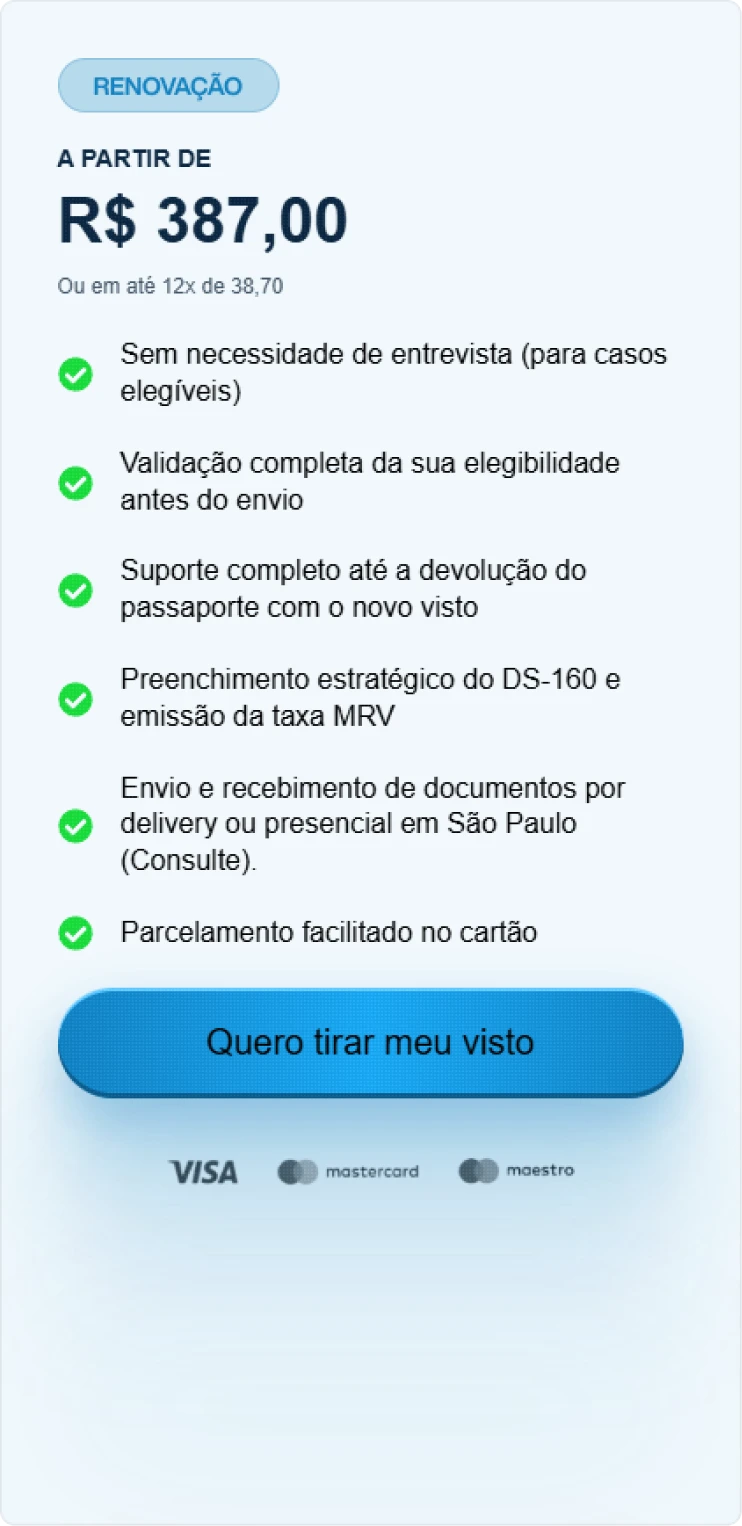Tap the "Quero tirar meu visto" button
This screenshot has width=742, height=1526.
click(370, 1042)
